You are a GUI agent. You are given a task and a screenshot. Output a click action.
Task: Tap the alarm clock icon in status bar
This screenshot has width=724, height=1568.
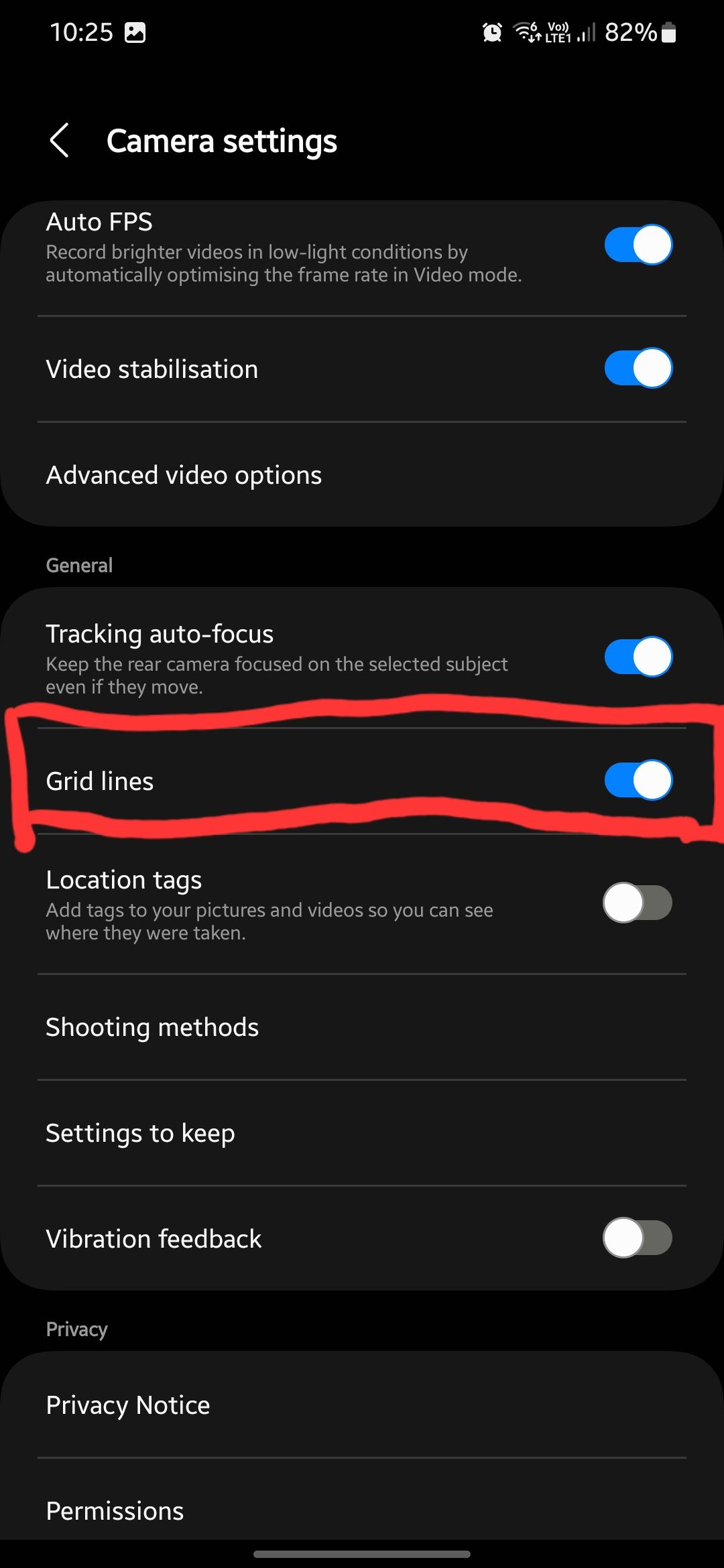[x=491, y=32]
